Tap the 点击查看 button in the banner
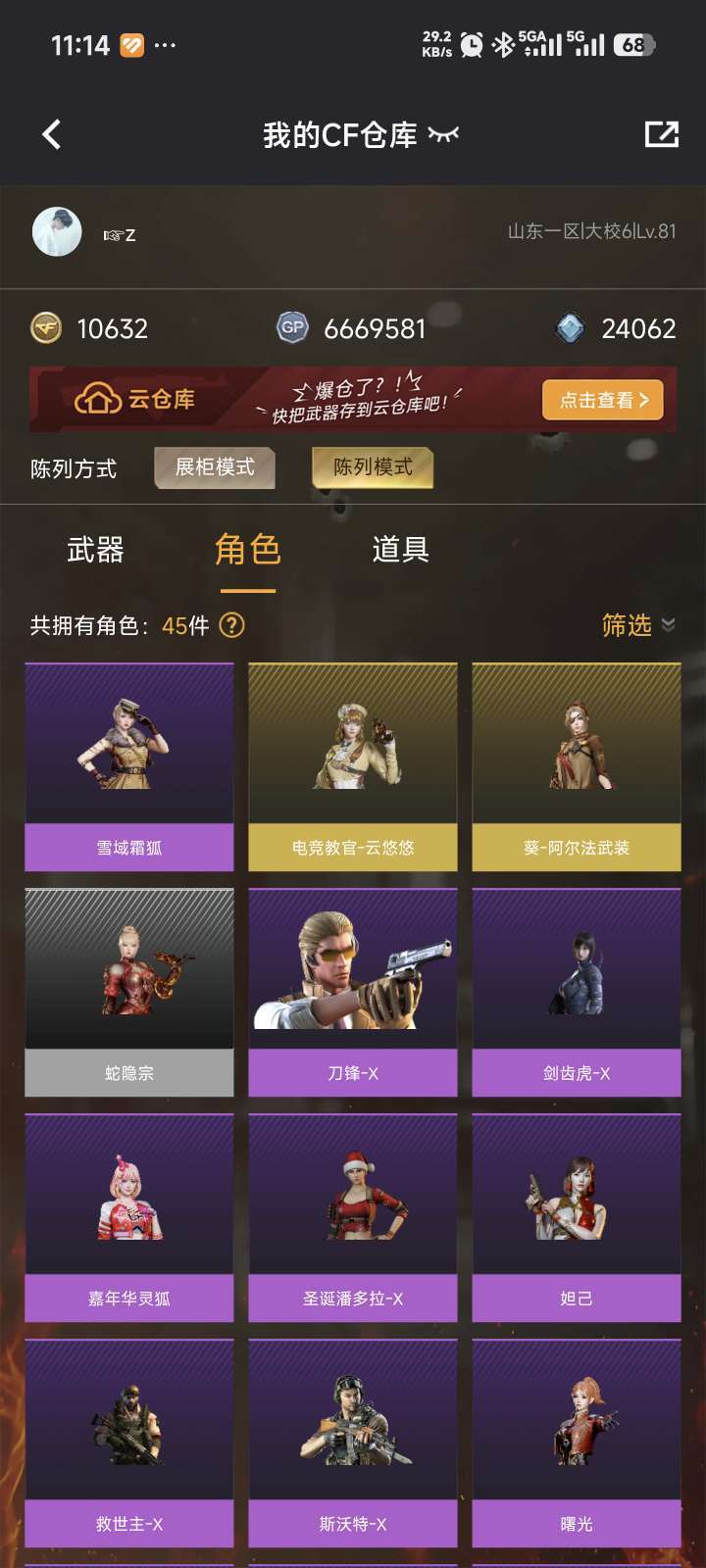Viewport: 706px width, 1568px height. [601, 400]
